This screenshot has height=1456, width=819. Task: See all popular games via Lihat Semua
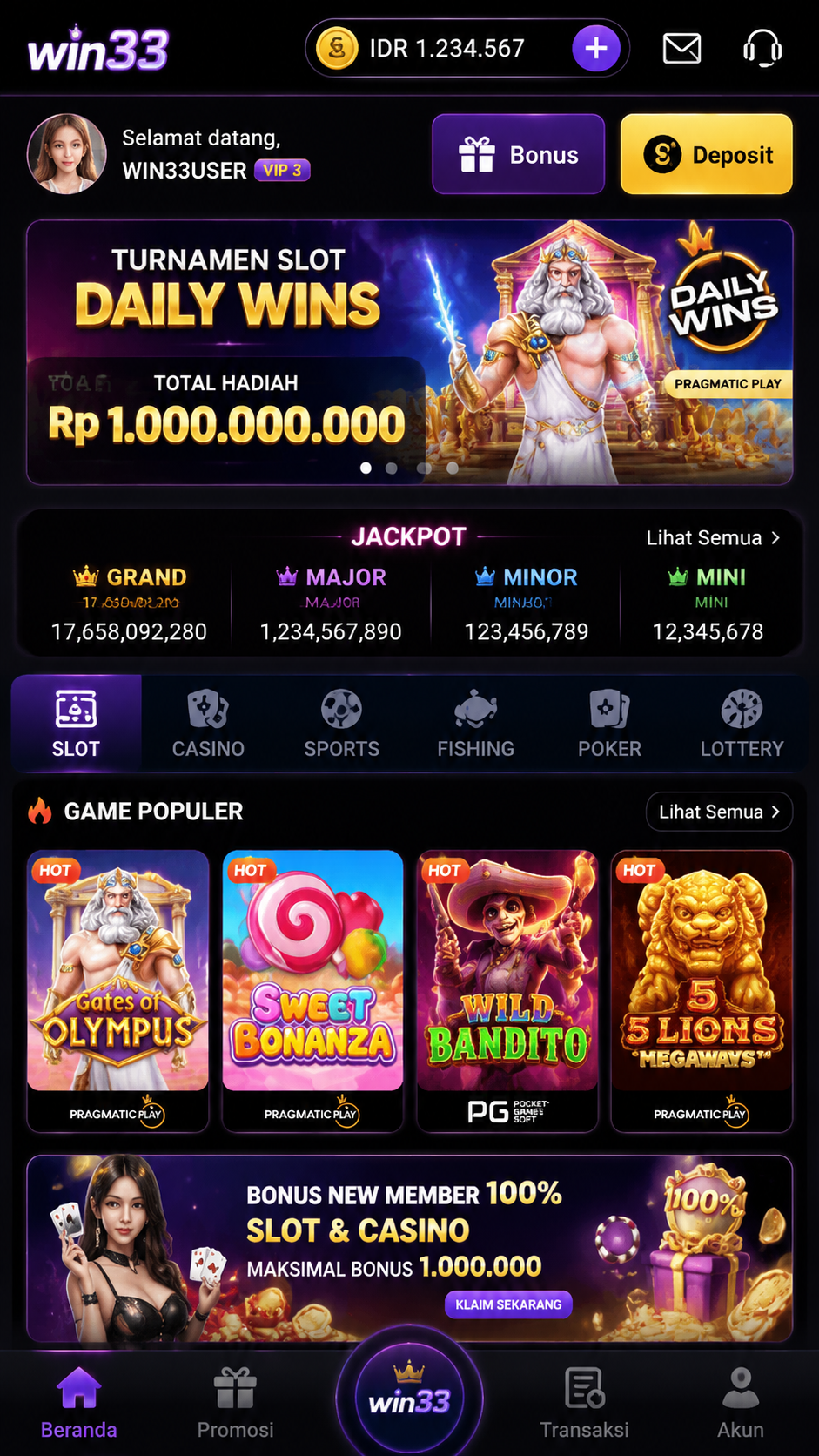[719, 812]
